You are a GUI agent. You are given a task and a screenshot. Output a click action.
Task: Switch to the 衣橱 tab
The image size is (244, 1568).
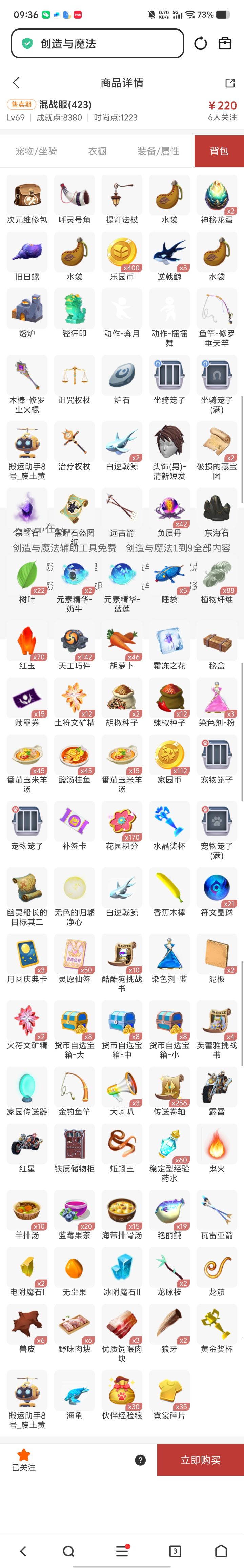97,151
